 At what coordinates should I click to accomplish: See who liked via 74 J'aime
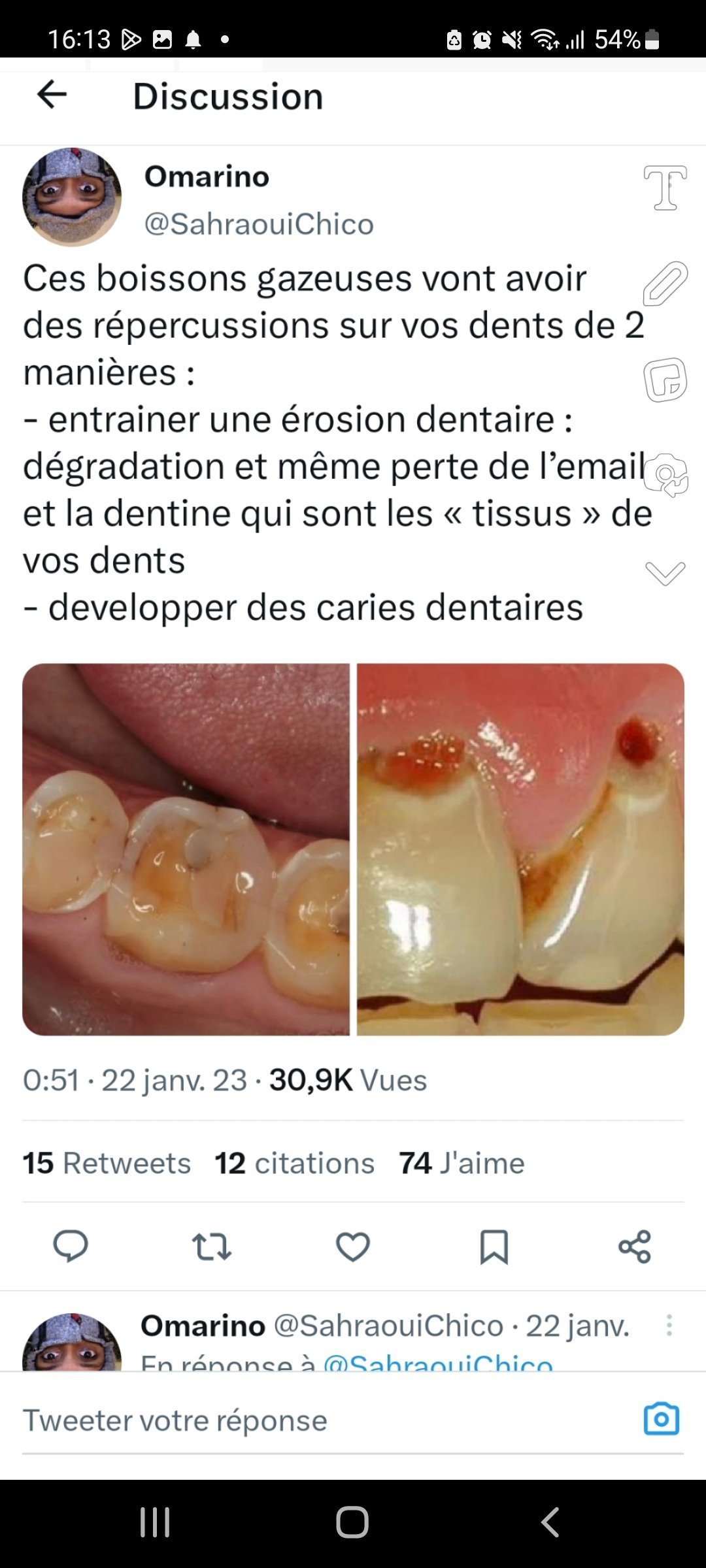pyautogui.click(x=462, y=1164)
